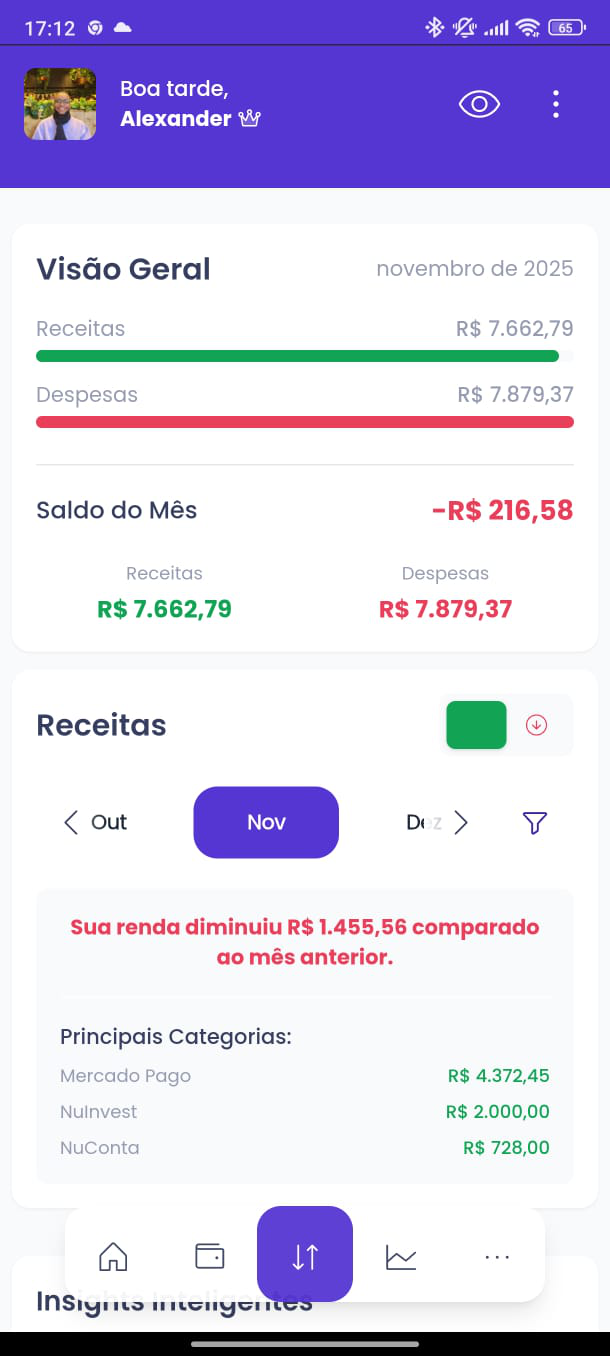Image resolution: width=610 pixels, height=1356 pixels.
Task: Open the filter funnel in Receitas
Action: [x=535, y=822]
